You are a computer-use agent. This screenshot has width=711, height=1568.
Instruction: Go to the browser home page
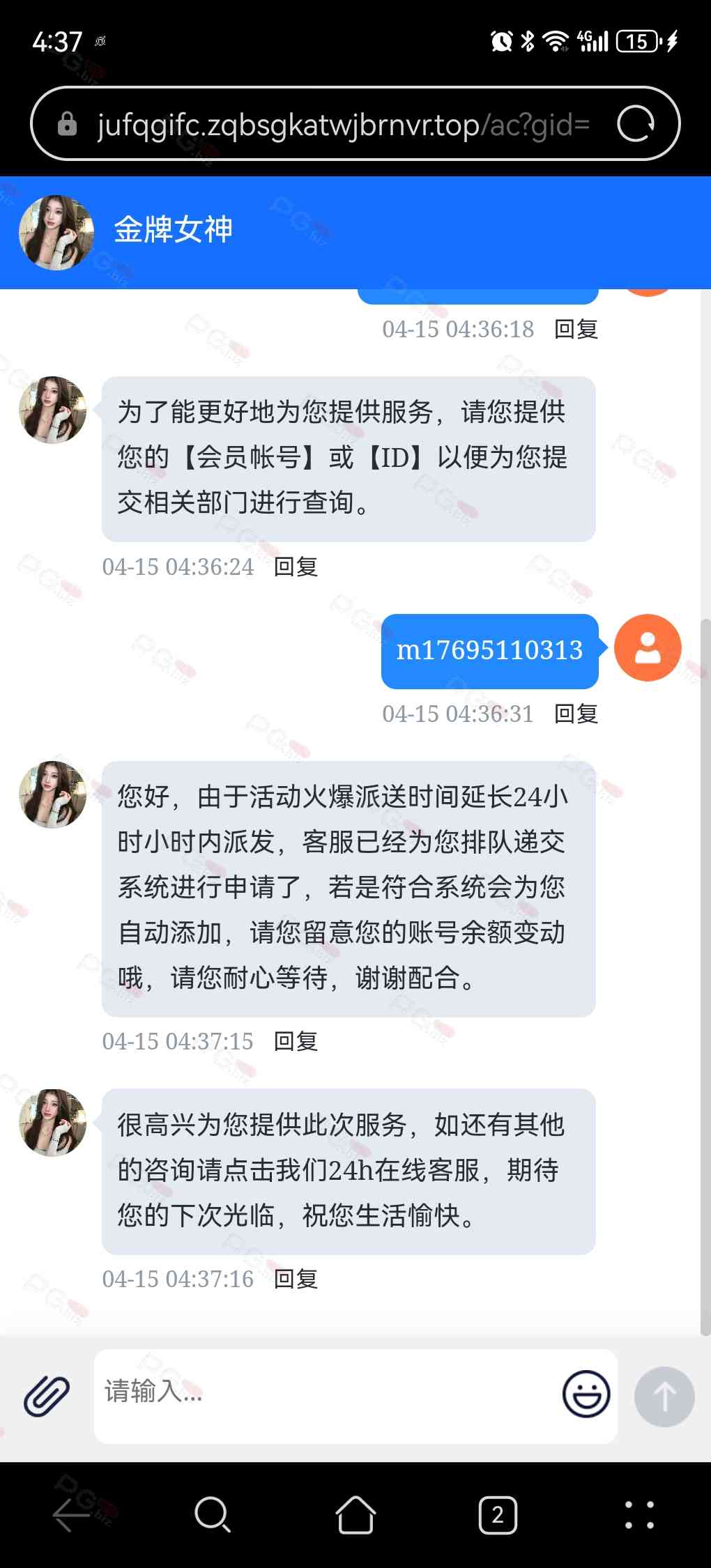point(355,1514)
